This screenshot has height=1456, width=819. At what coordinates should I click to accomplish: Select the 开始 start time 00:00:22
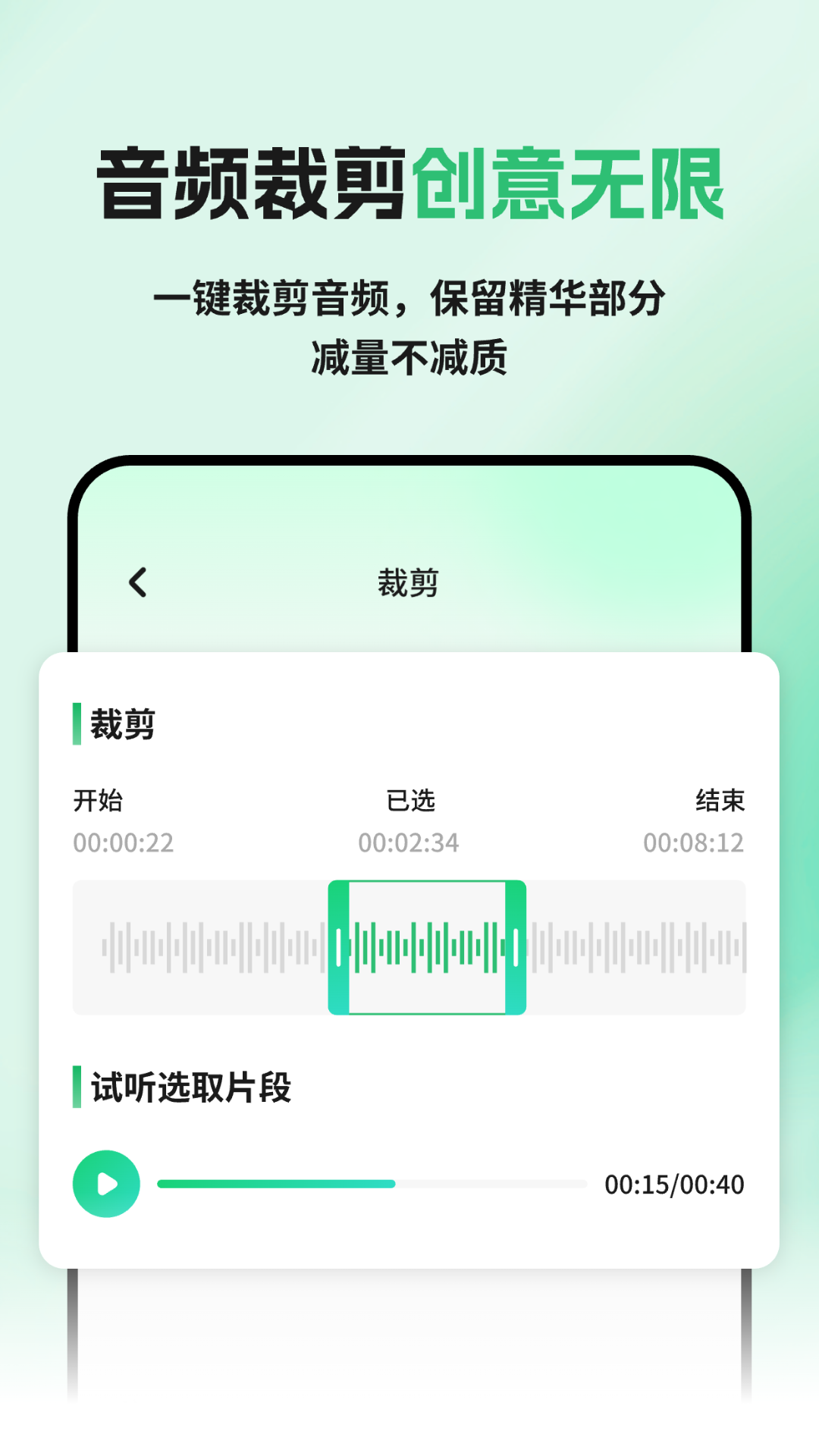124,842
